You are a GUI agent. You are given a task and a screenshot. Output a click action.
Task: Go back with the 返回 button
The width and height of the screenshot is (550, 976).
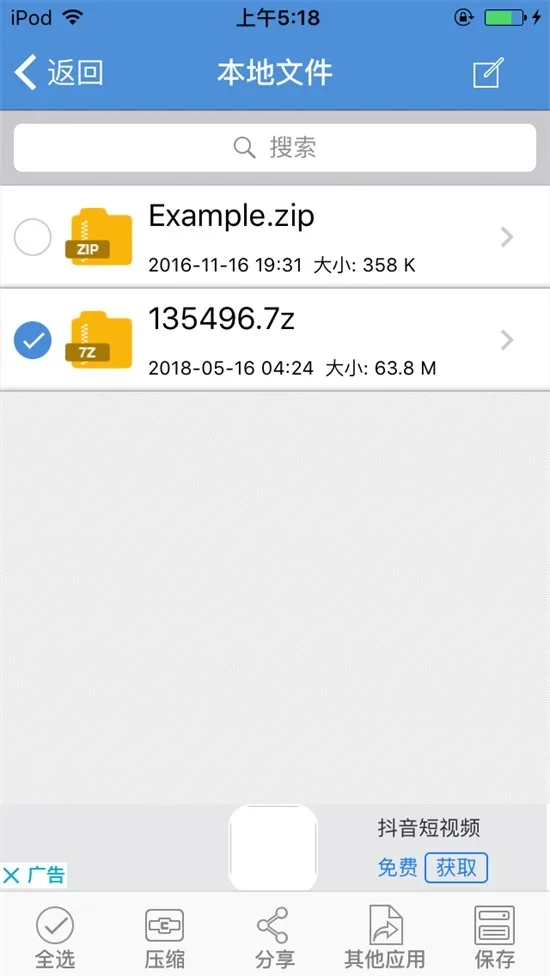pos(58,73)
